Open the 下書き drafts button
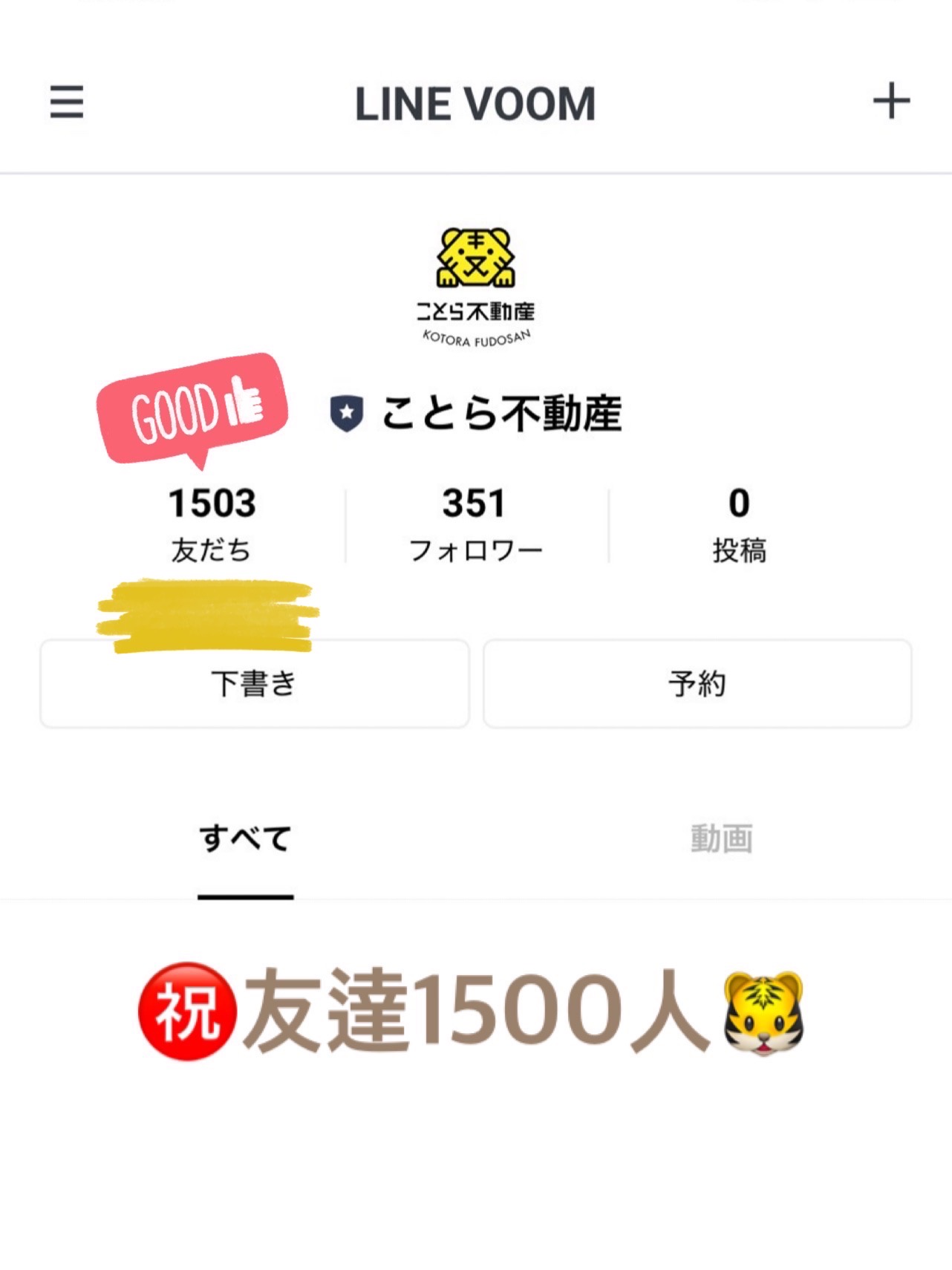952x1270 pixels. 254,683
